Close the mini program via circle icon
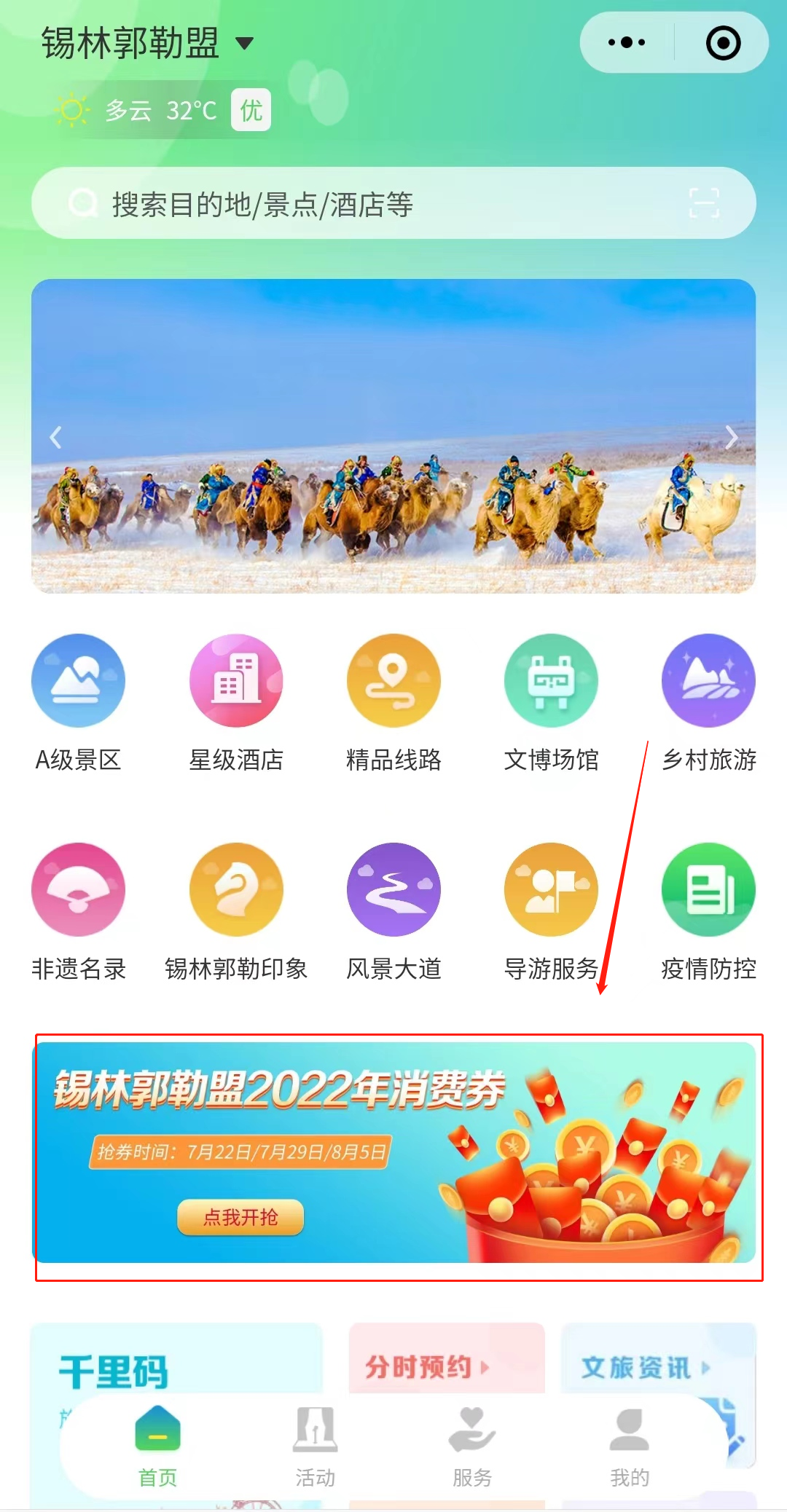The height and width of the screenshot is (1512, 787). (x=723, y=43)
